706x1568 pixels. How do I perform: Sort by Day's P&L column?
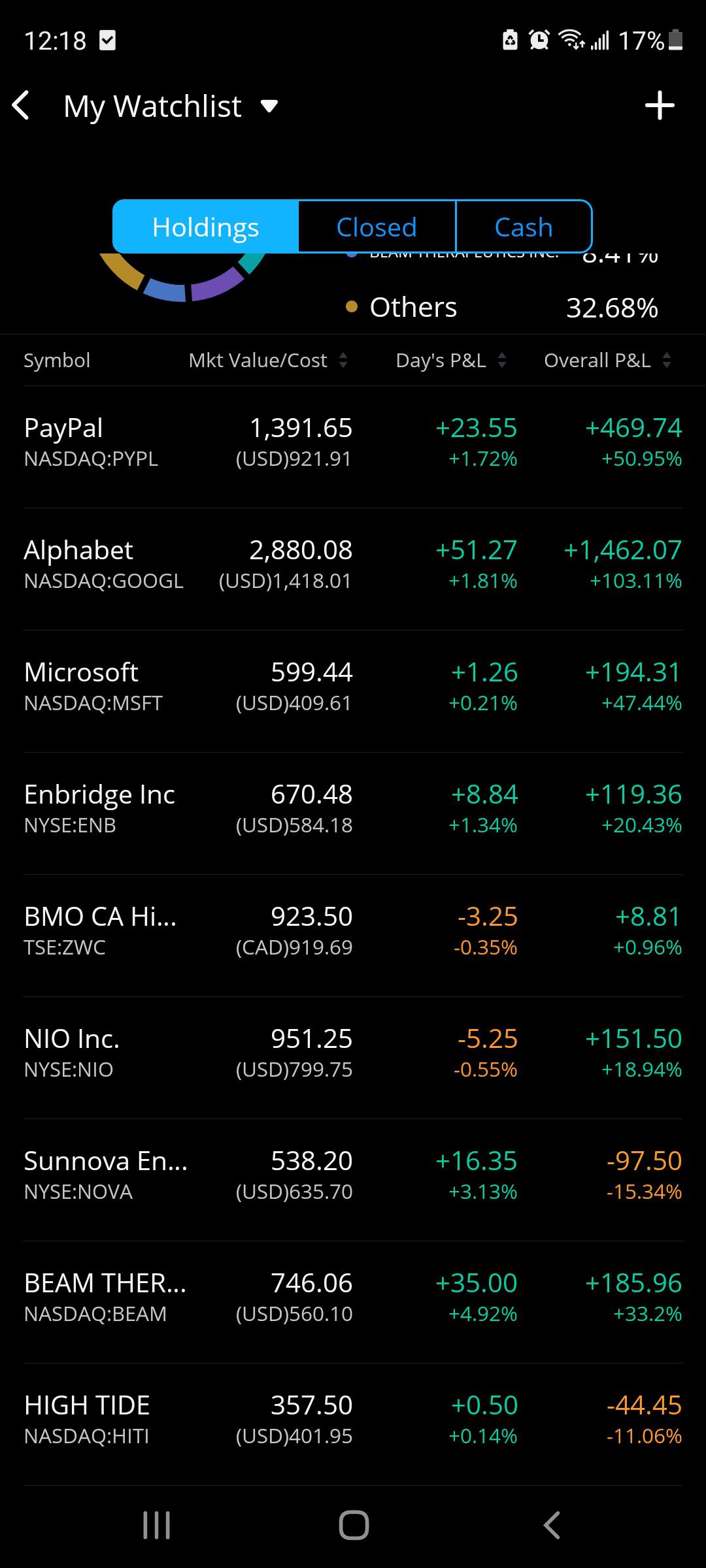[x=451, y=360]
